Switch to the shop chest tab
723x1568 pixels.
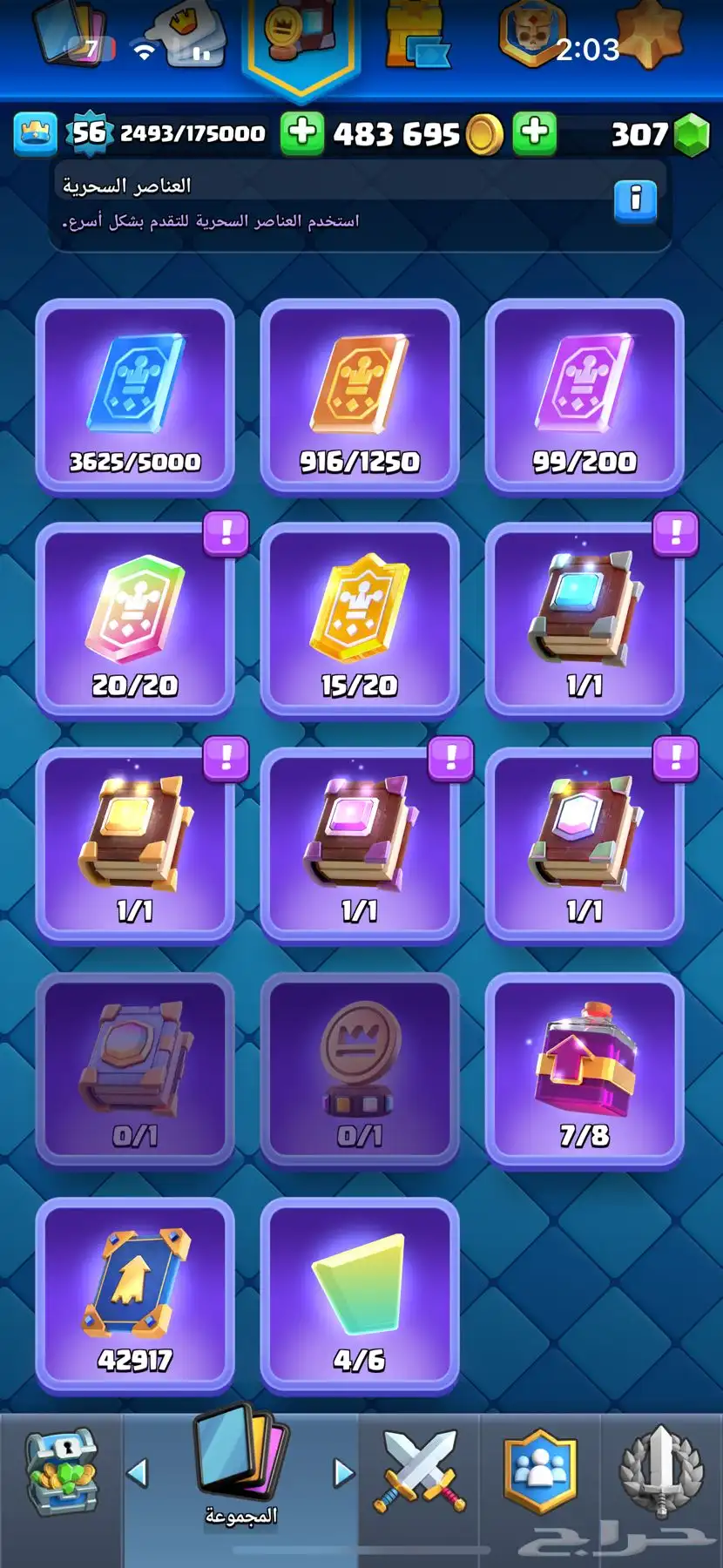pyautogui.click(x=61, y=1472)
